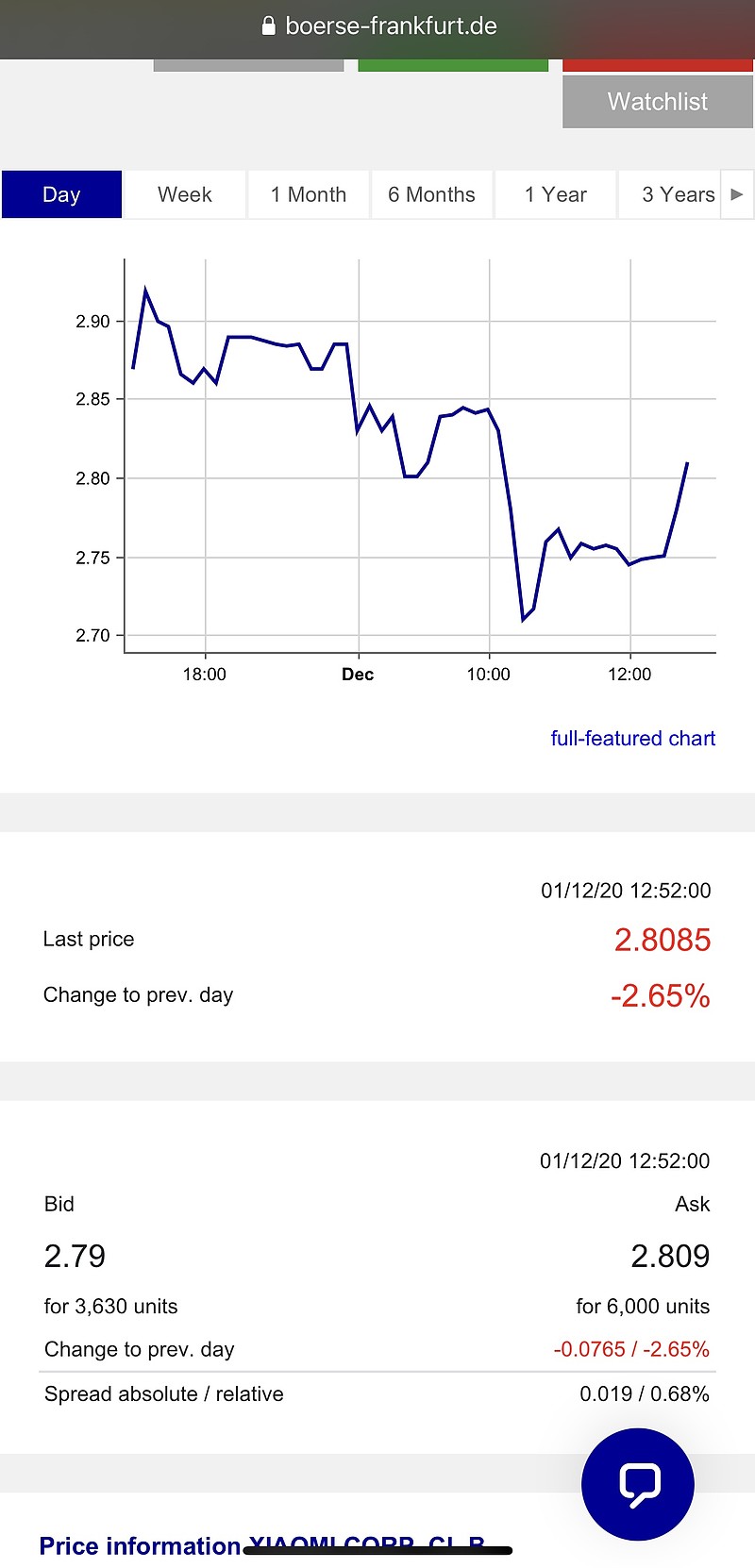Click the Ask price 2.809
This screenshot has height=1568, width=755.
671,1256
